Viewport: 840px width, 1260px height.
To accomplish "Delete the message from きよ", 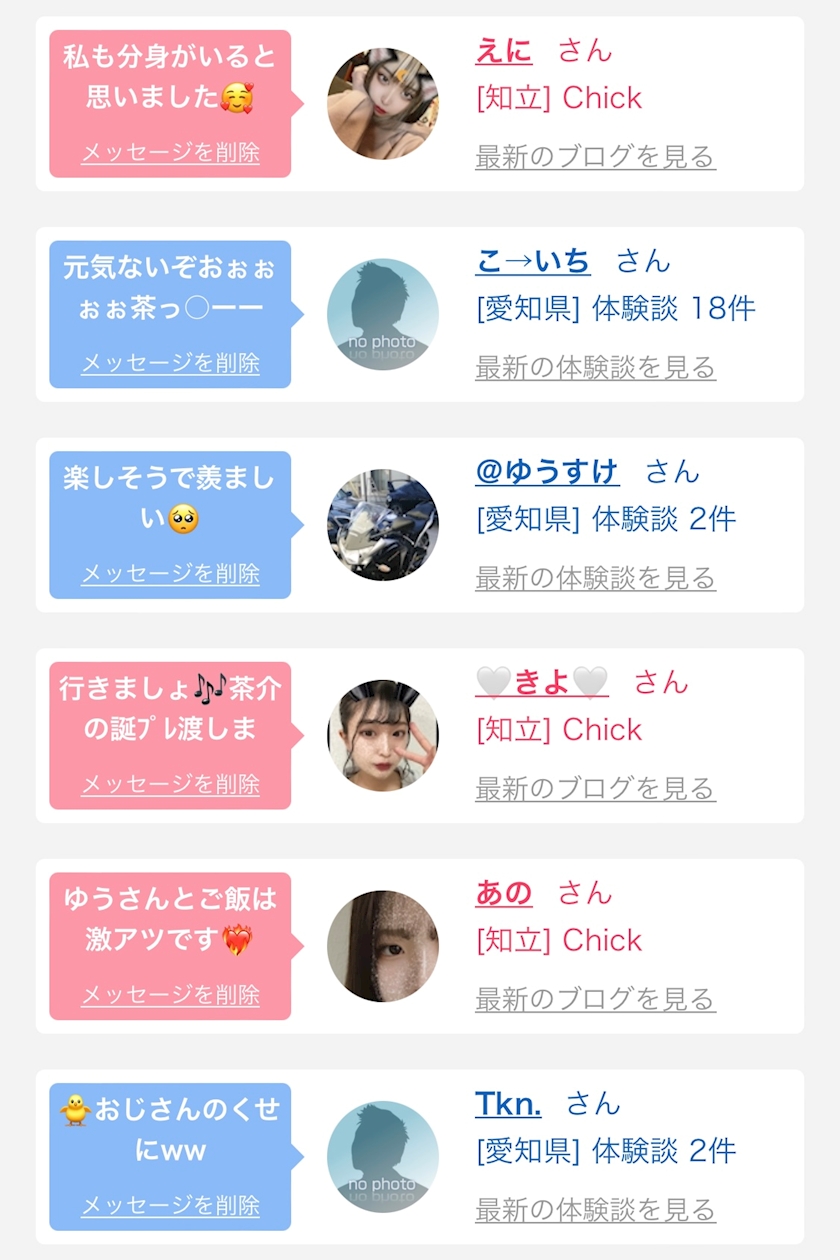I will pyautogui.click(x=170, y=785).
